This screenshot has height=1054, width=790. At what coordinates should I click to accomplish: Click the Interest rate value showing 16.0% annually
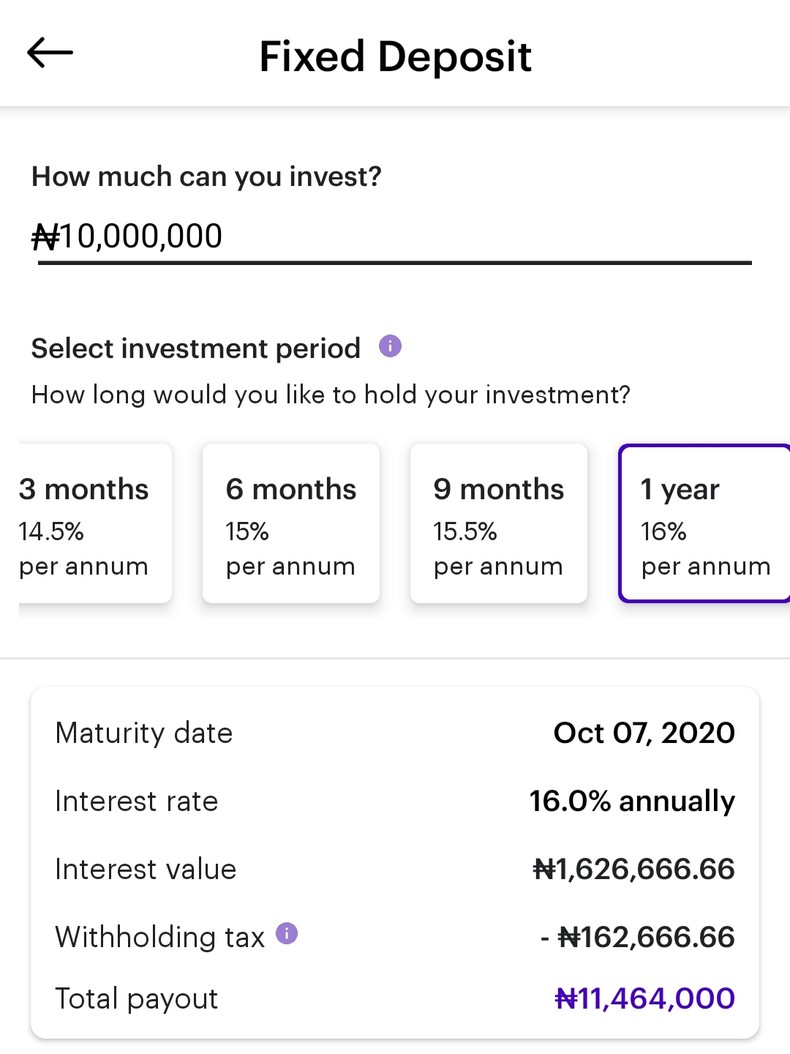[x=632, y=801]
